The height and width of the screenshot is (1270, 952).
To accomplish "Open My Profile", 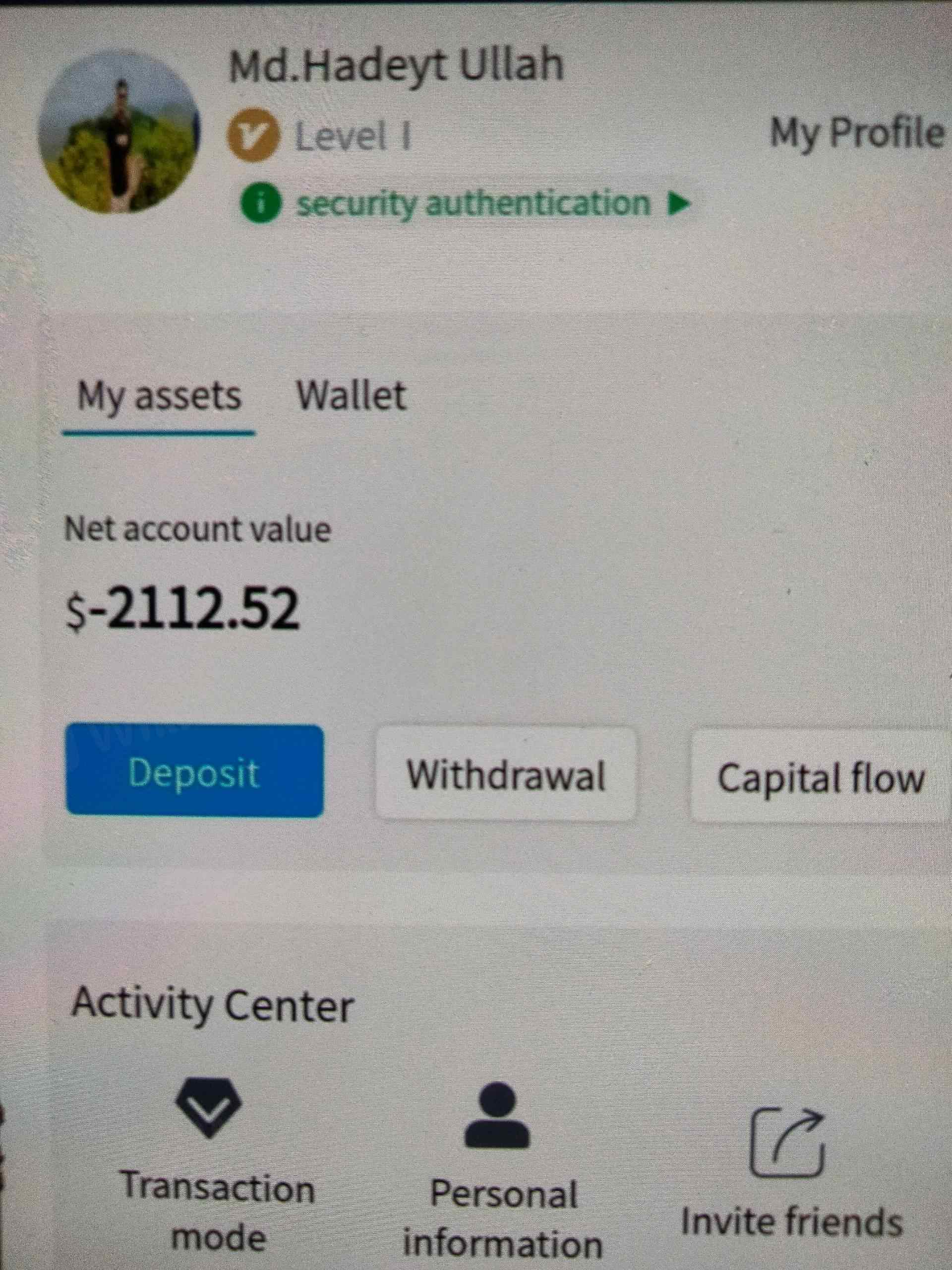I will pos(856,133).
